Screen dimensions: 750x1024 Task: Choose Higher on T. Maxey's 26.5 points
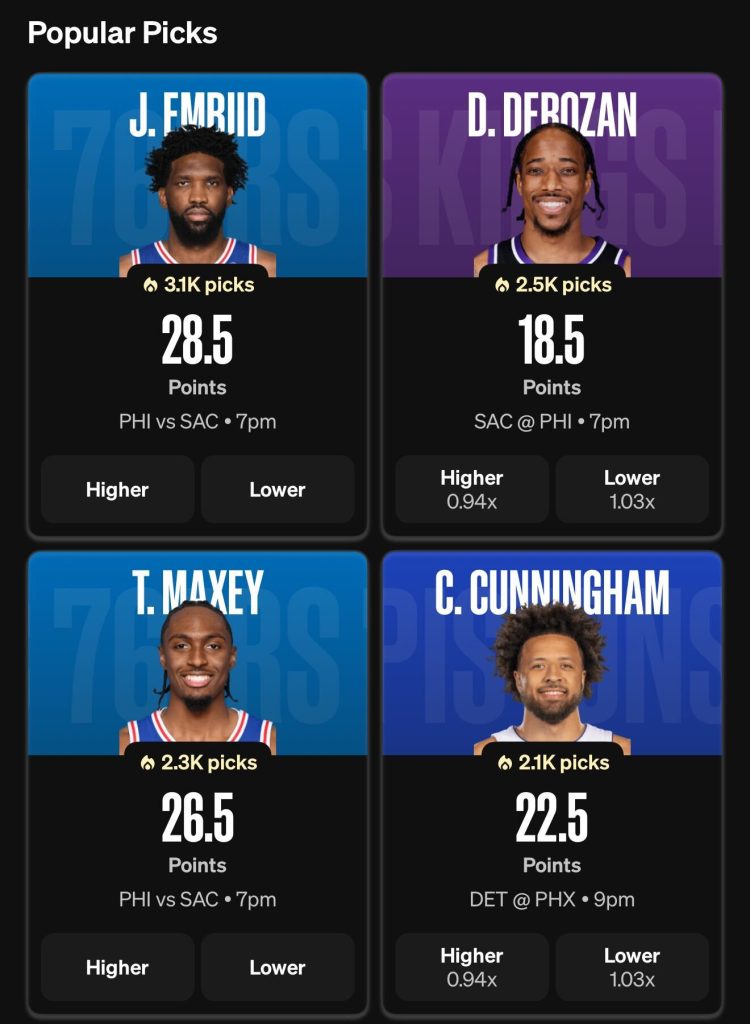[117, 967]
